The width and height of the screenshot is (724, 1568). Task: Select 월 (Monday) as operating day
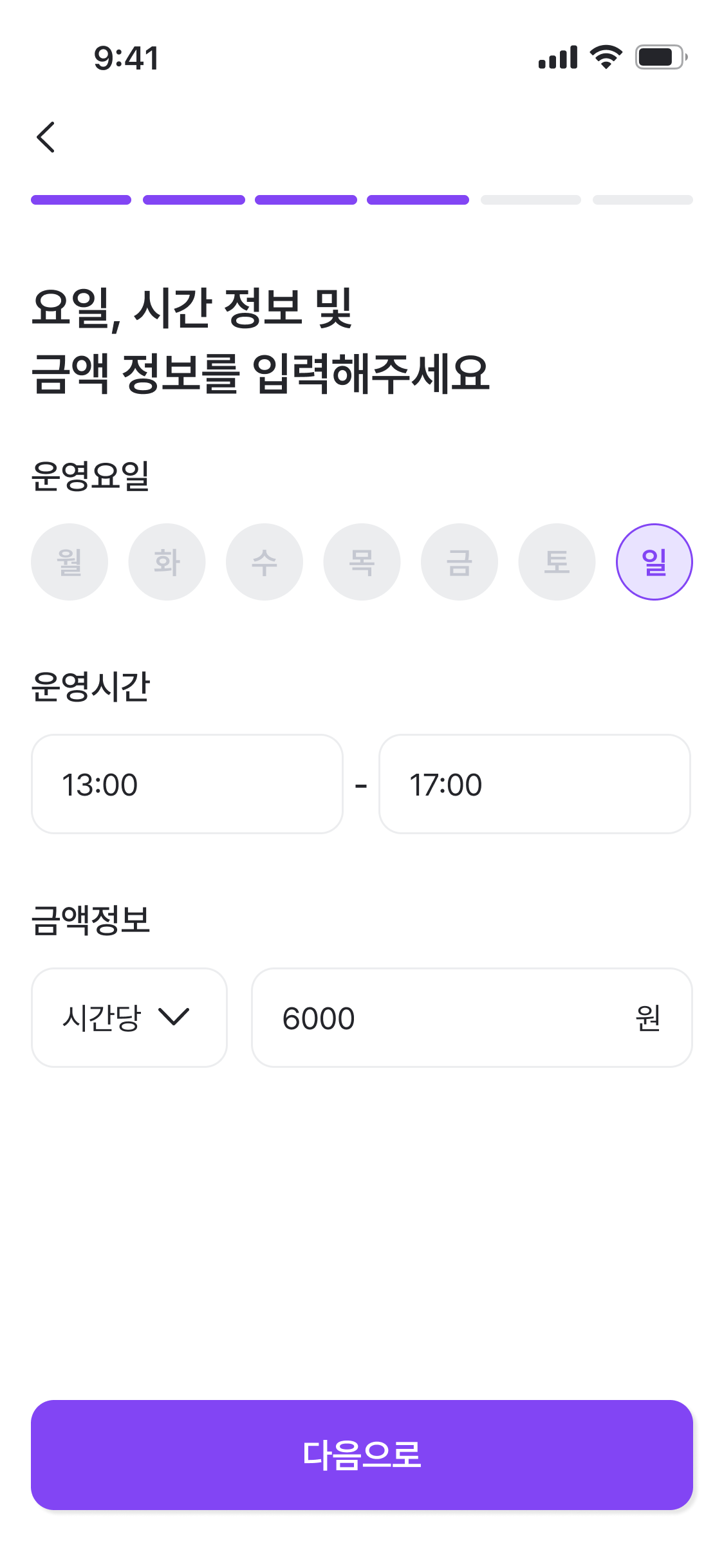[70, 562]
